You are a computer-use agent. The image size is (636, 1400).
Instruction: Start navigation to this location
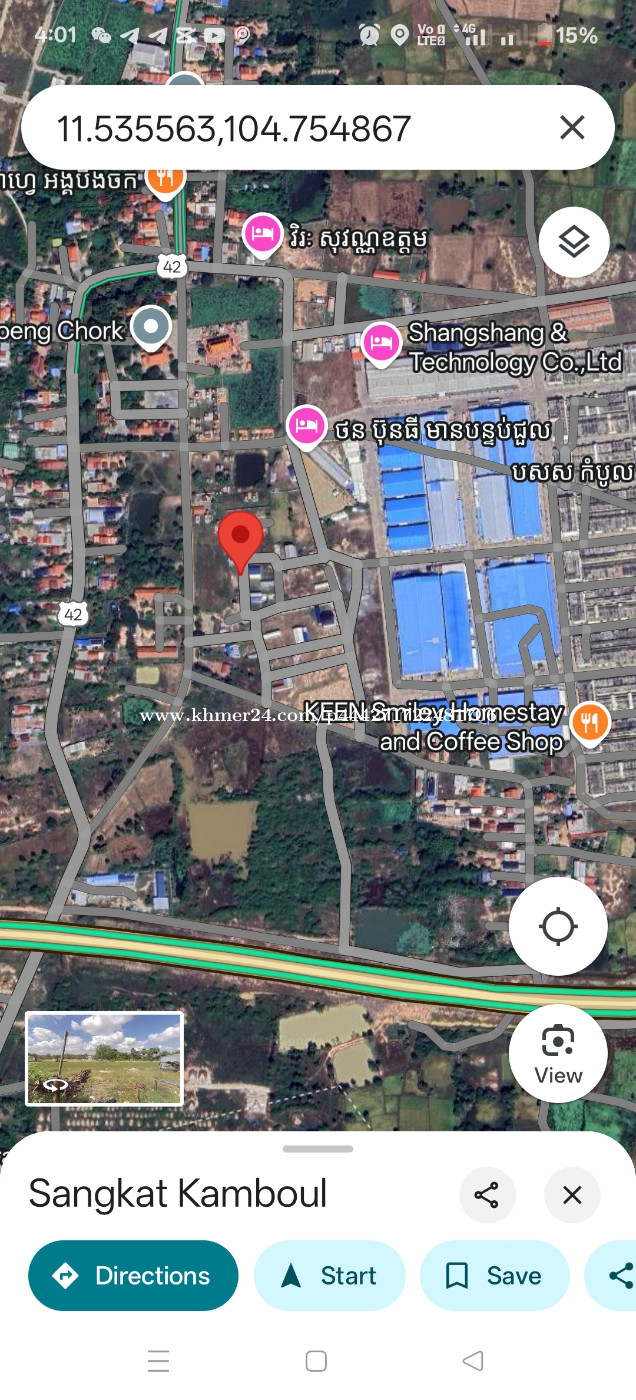[x=330, y=1276]
